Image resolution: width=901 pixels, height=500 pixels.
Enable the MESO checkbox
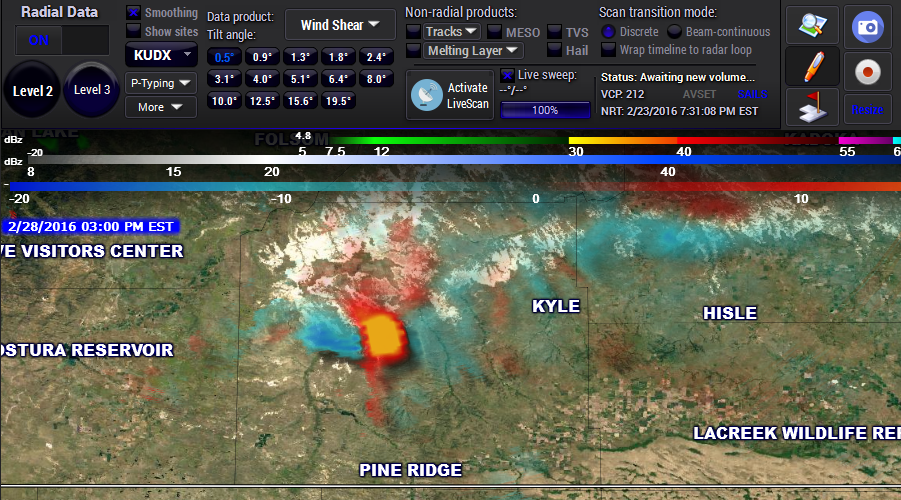[x=494, y=32]
